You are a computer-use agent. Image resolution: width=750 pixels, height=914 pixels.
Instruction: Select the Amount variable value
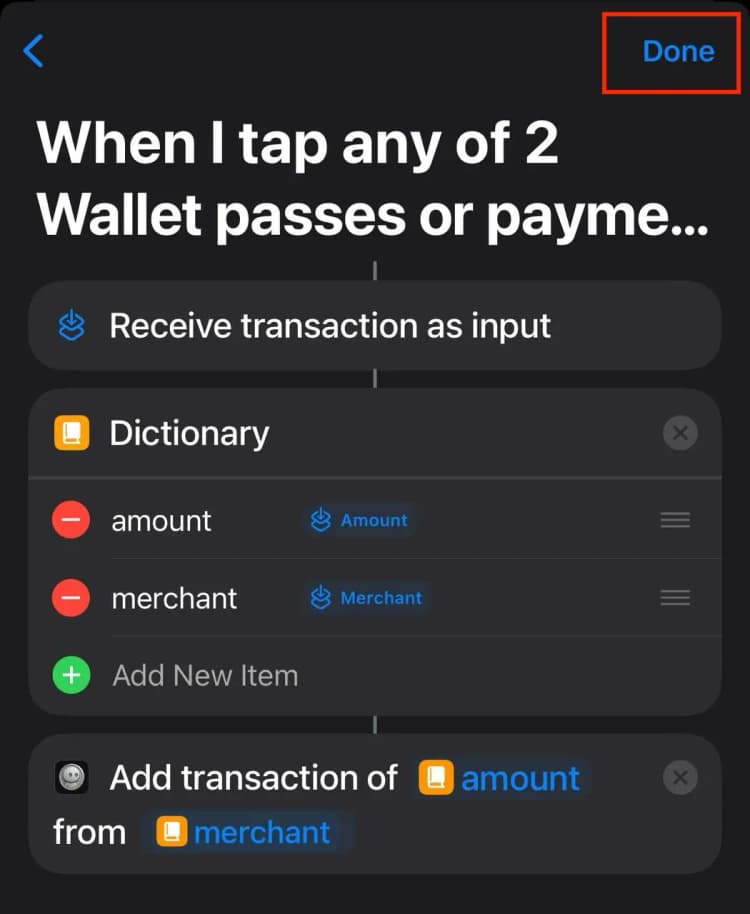click(x=360, y=520)
